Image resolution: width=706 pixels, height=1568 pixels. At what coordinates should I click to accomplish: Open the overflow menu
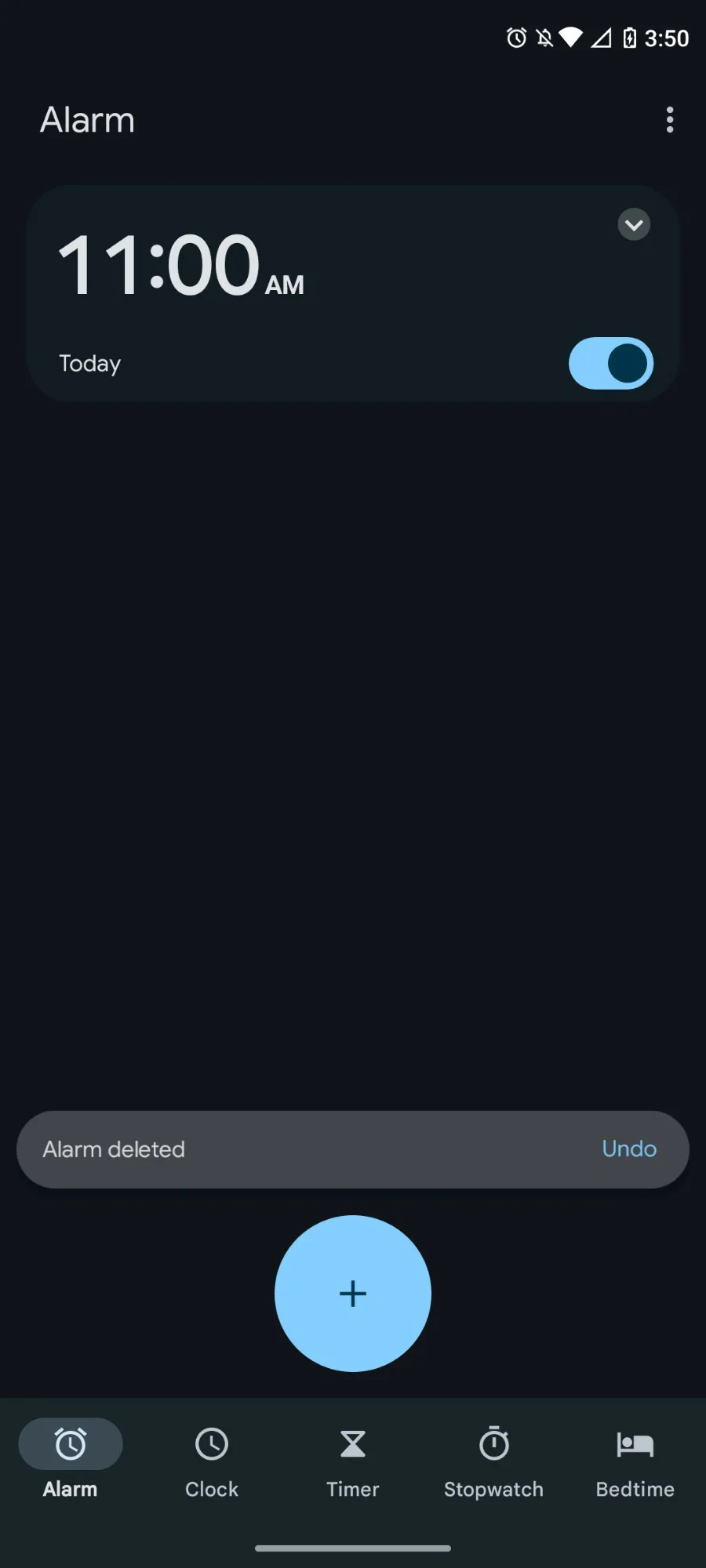(669, 120)
